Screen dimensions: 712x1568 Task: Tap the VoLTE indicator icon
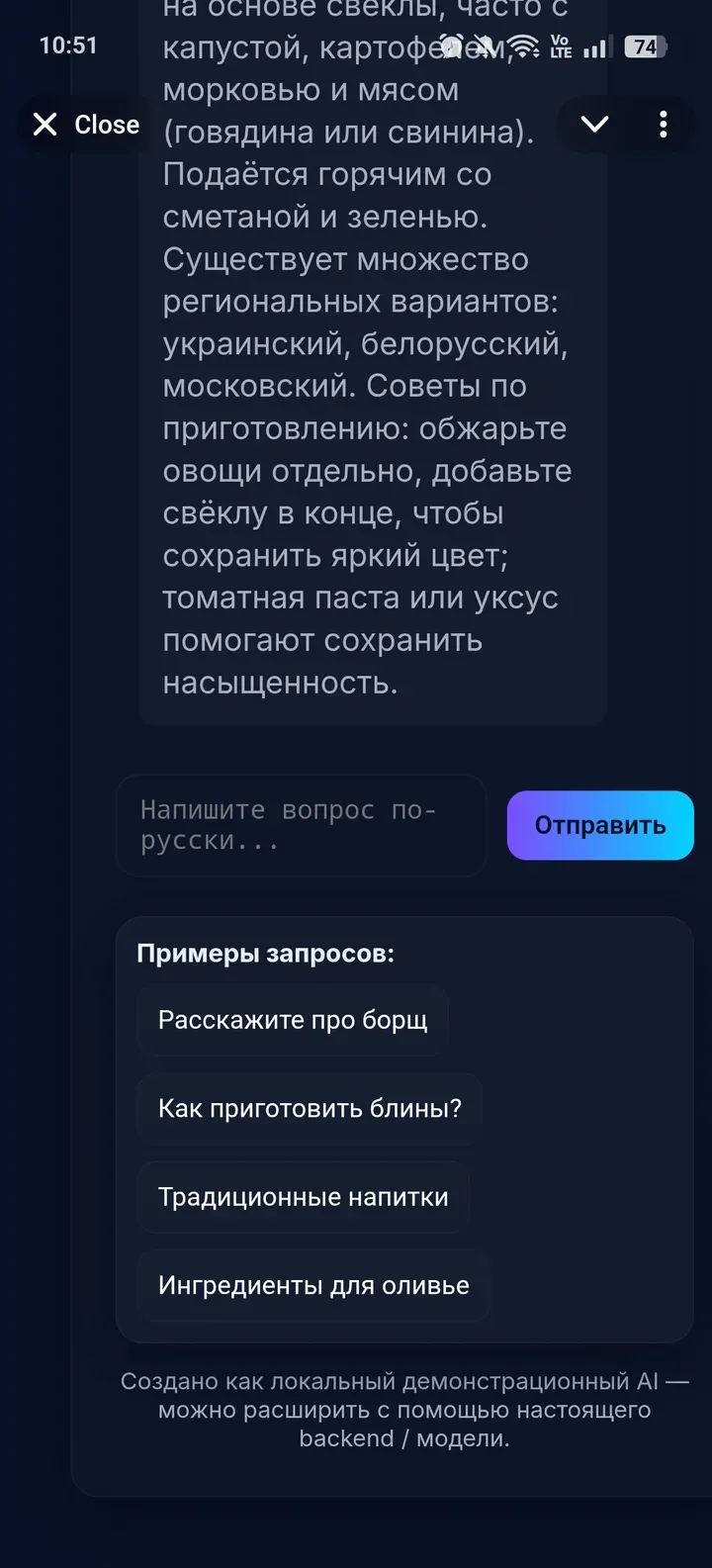tap(560, 46)
